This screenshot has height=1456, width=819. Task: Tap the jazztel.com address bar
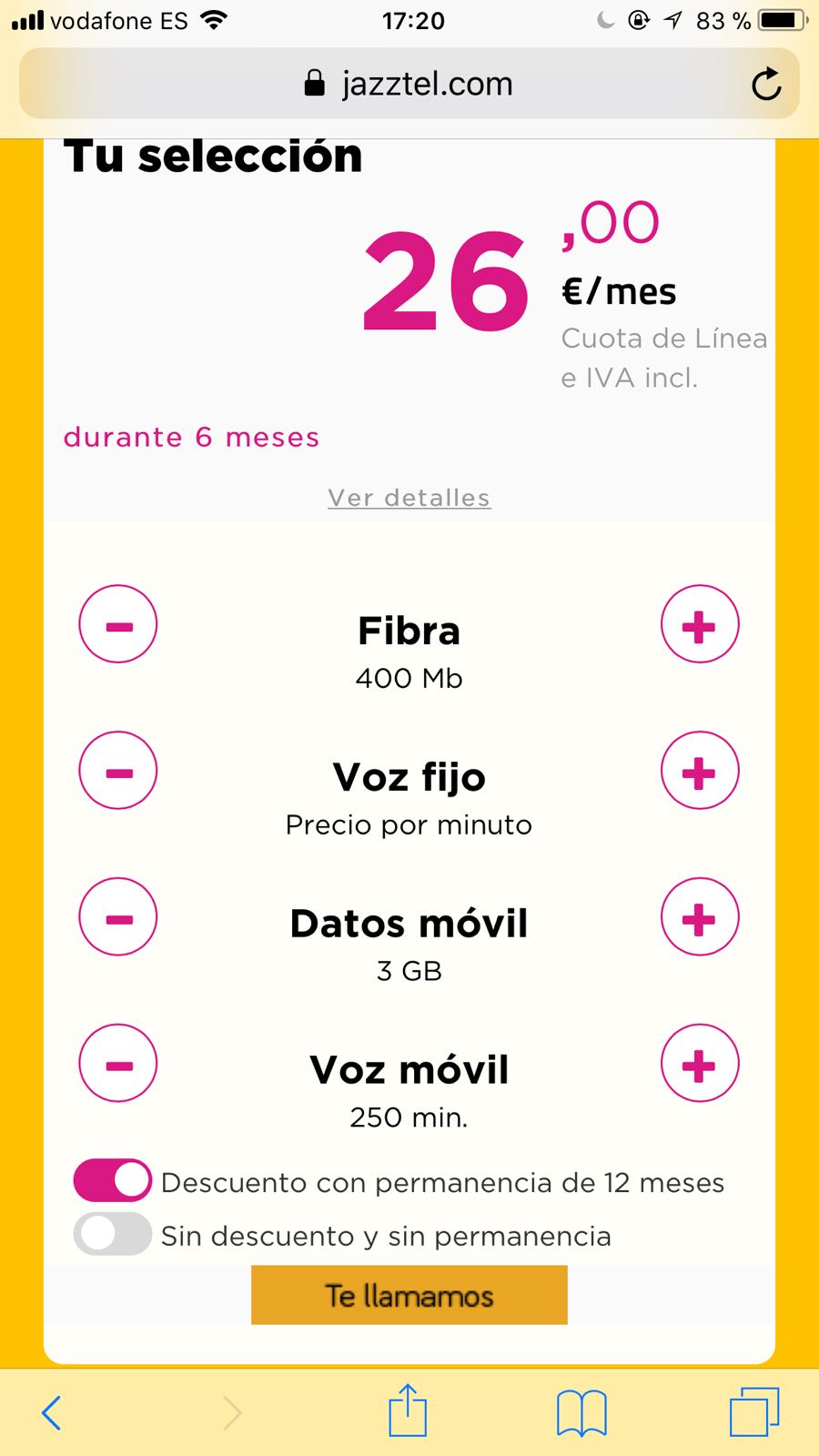point(409,85)
